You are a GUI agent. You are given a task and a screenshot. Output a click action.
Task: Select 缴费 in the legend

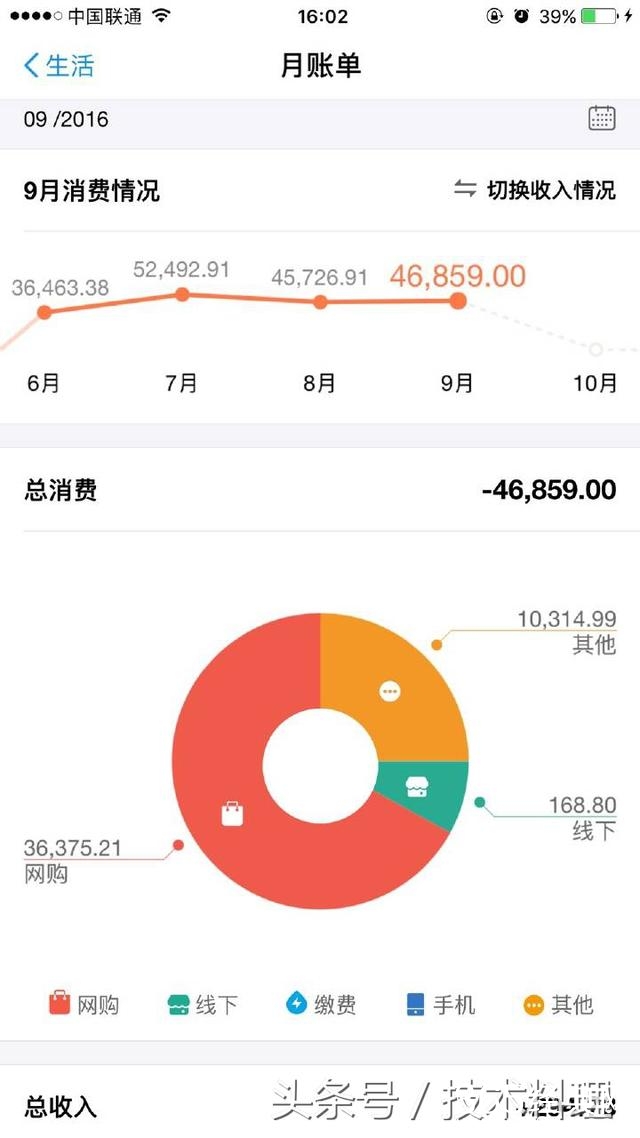[320, 1004]
